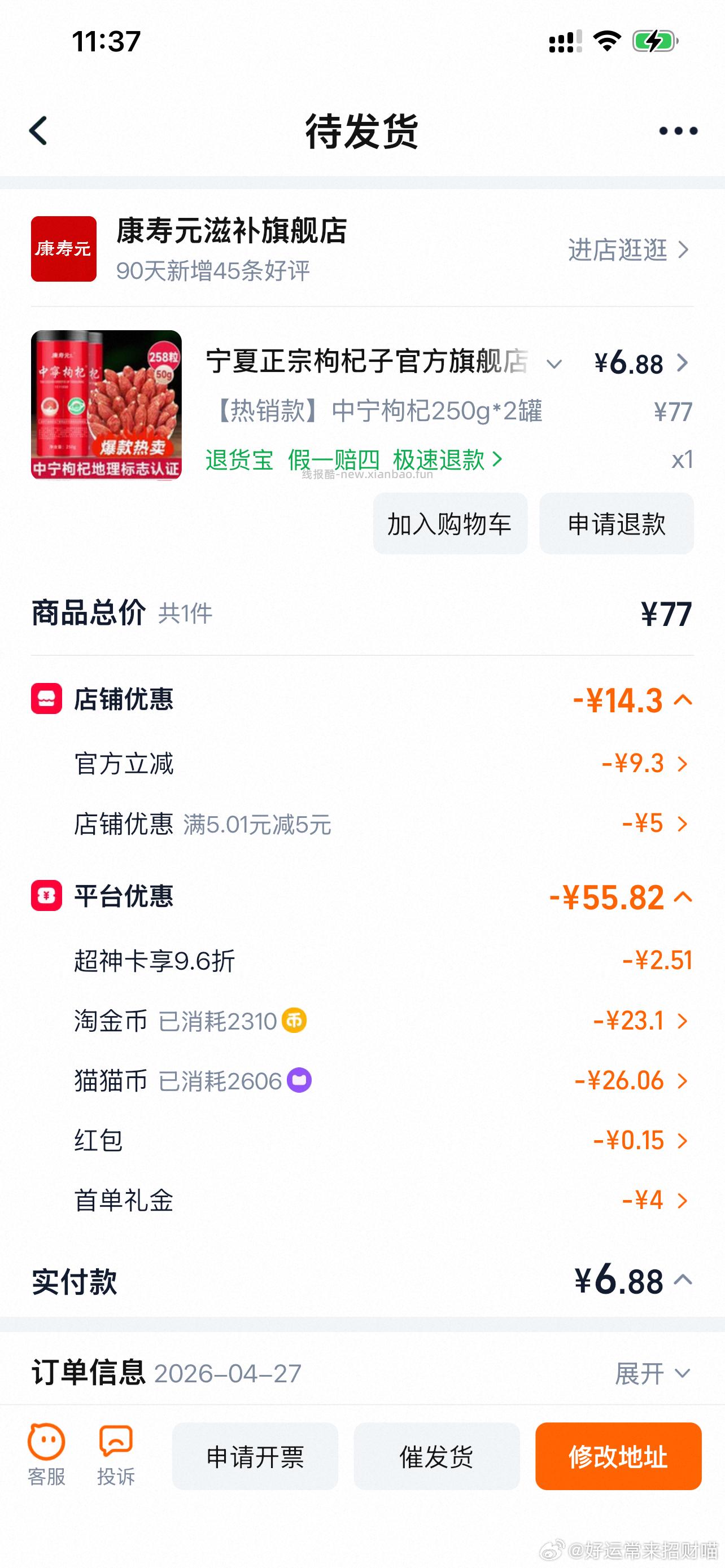Tap 加入购物车 button
Screen dimensions: 725x1568
(x=450, y=523)
